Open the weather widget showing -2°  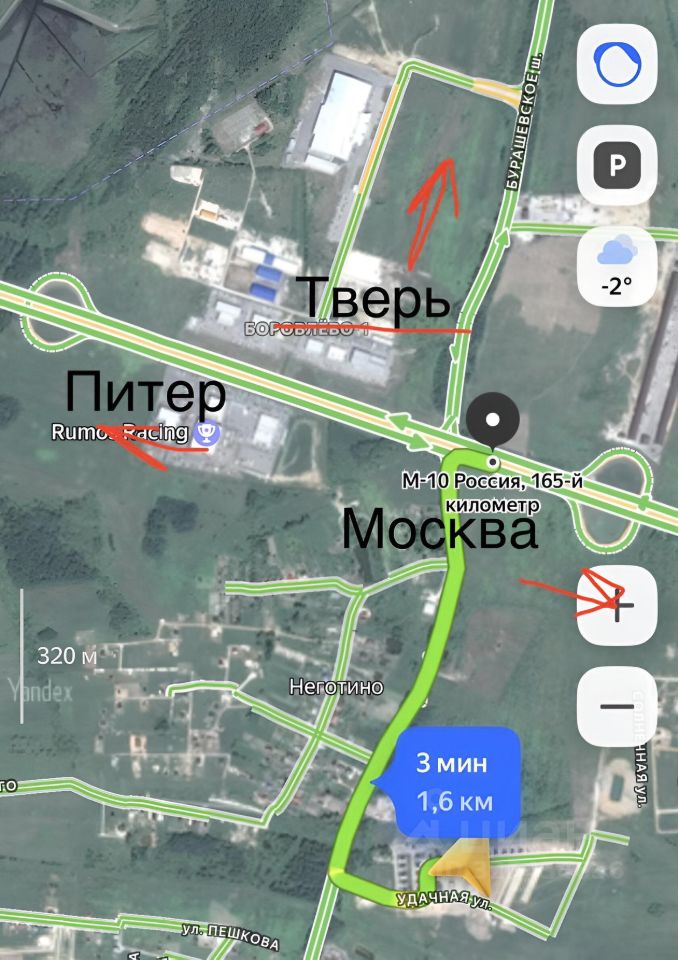click(617, 264)
